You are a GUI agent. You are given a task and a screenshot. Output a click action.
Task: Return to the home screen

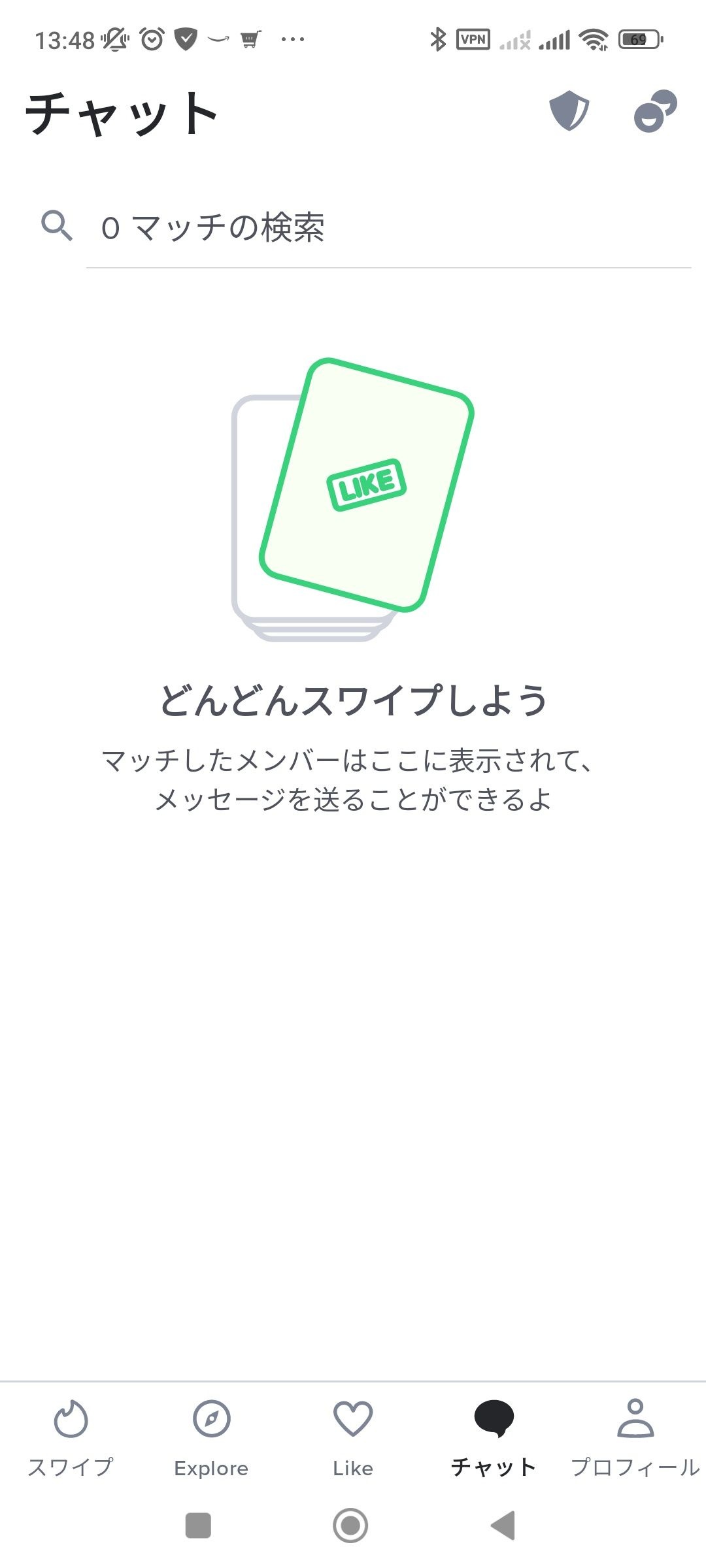(x=350, y=1526)
